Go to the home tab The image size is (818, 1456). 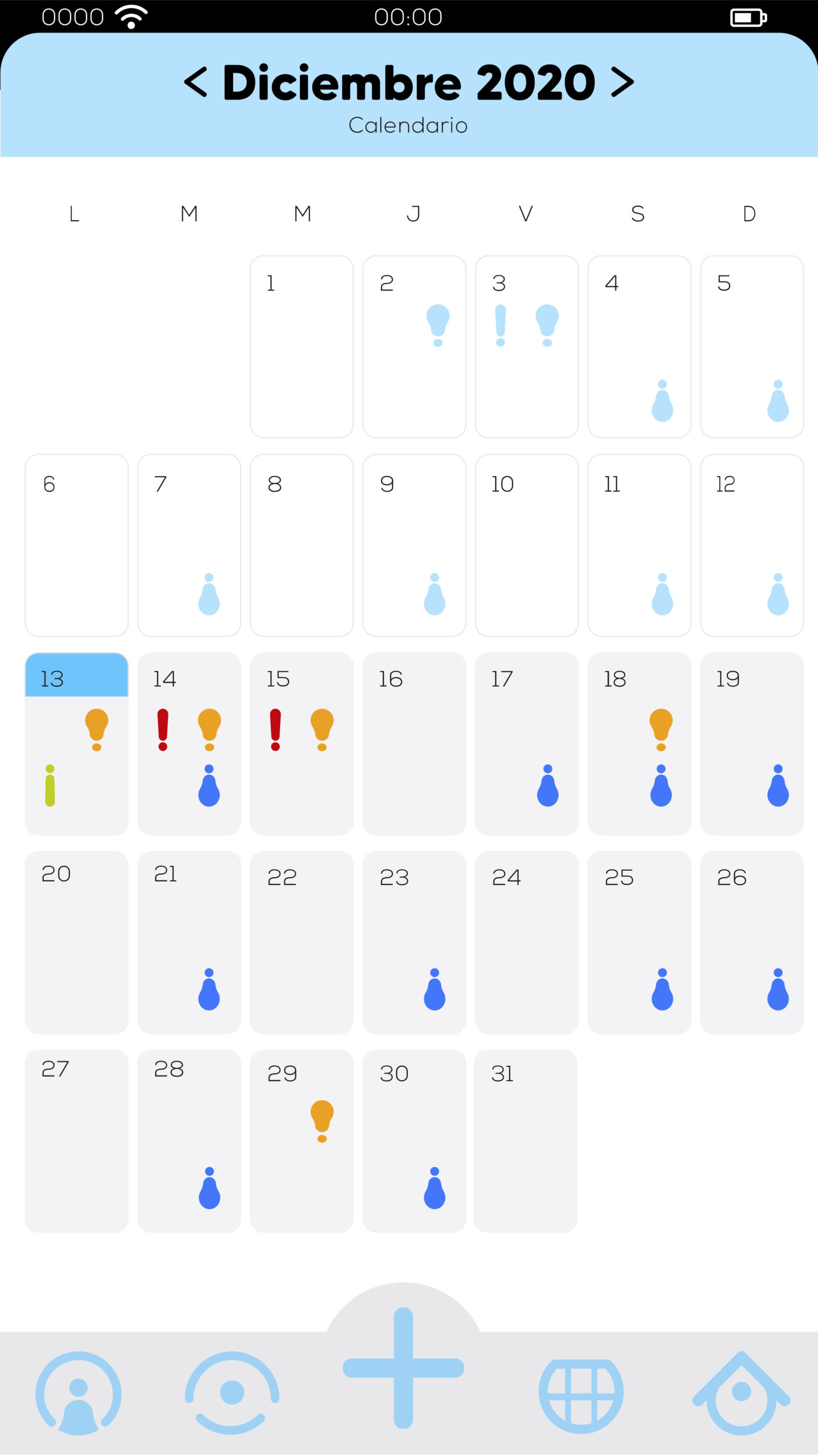pyautogui.click(x=741, y=1392)
